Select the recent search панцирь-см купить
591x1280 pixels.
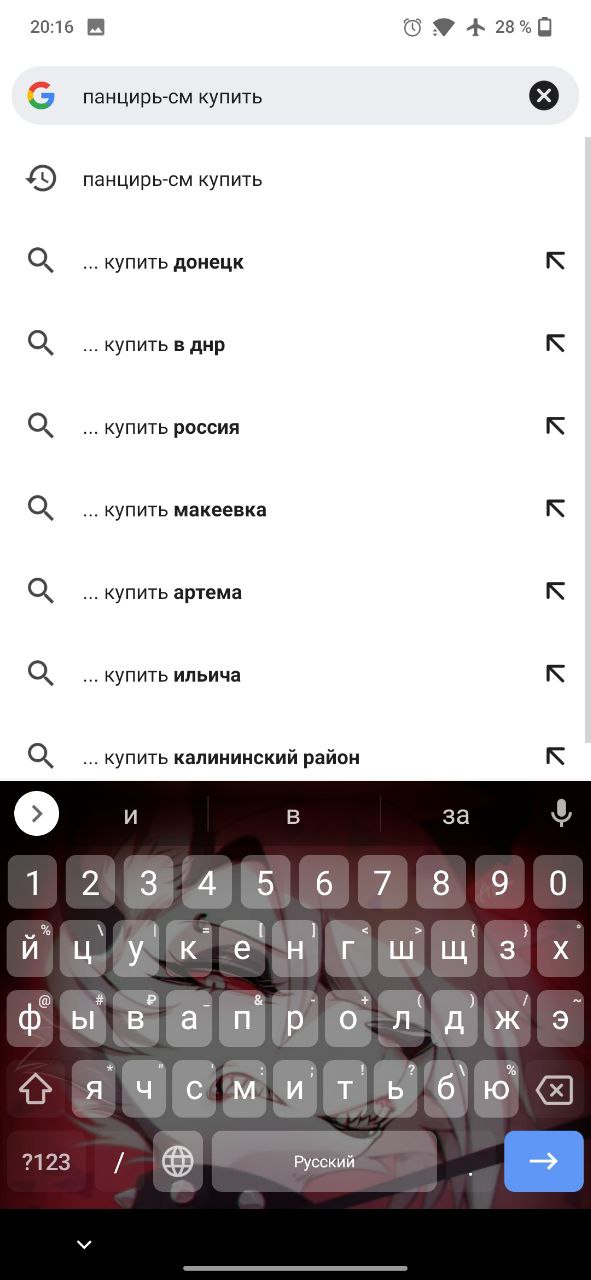click(295, 180)
